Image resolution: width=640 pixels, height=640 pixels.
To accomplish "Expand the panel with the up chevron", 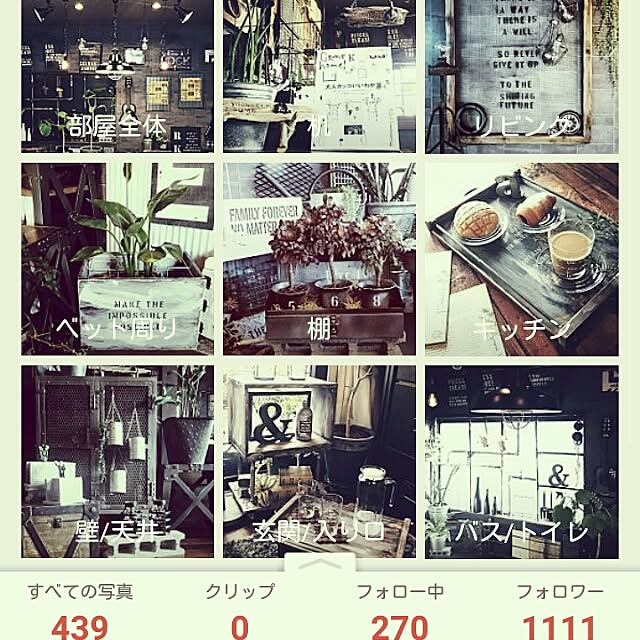I will point(320,563).
